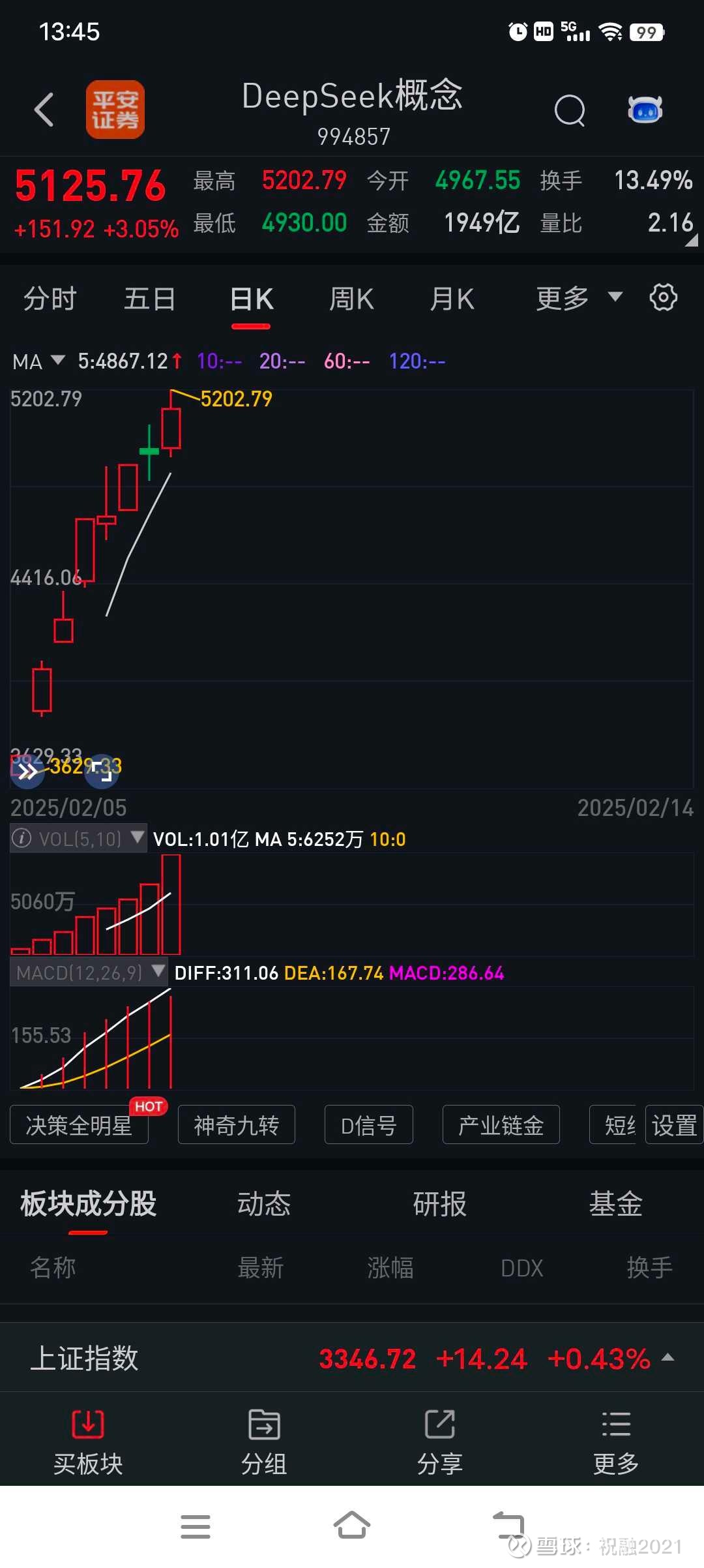Toggle the D信号 indicator
Viewport: 704px width, 1568px height.
pos(368,1124)
